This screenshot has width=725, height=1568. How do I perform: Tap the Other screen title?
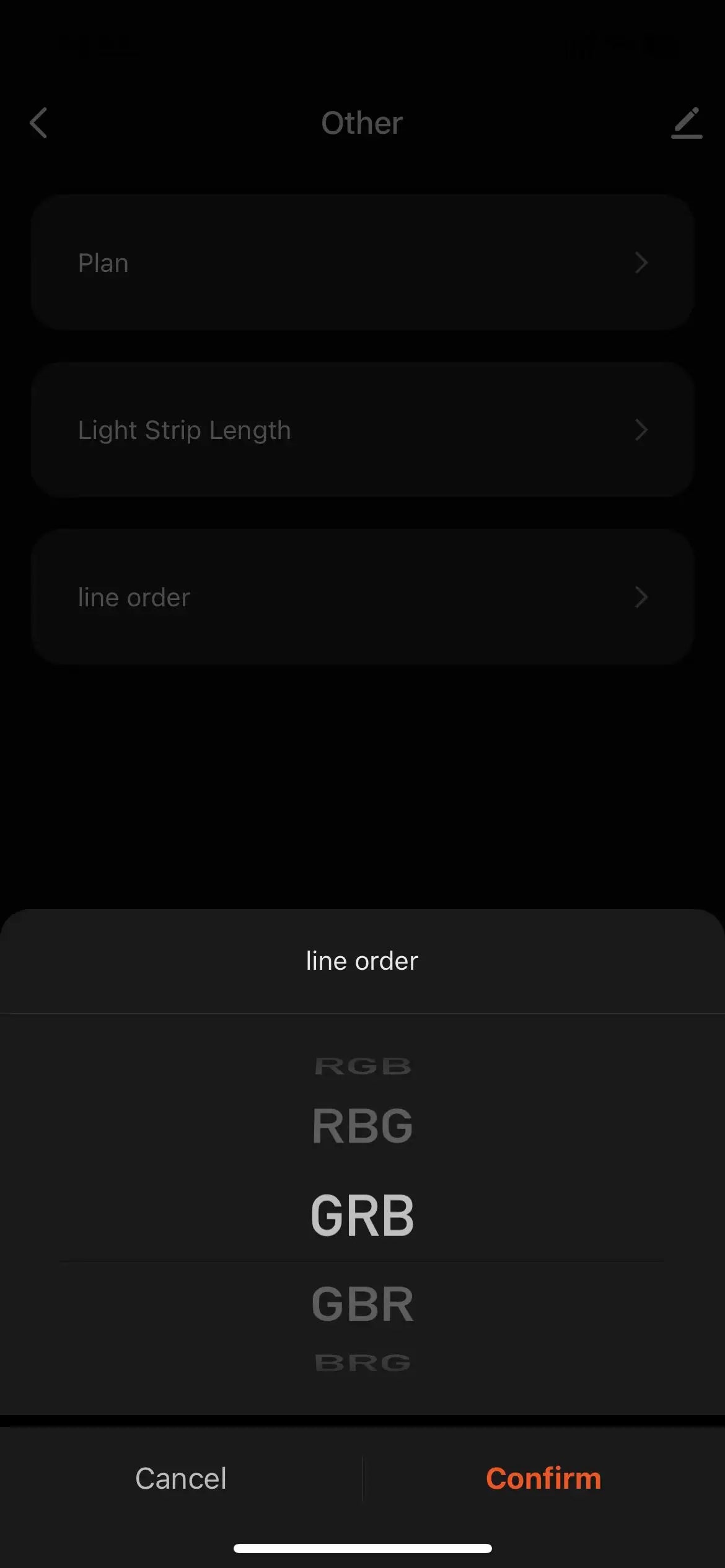pos(361,123)
